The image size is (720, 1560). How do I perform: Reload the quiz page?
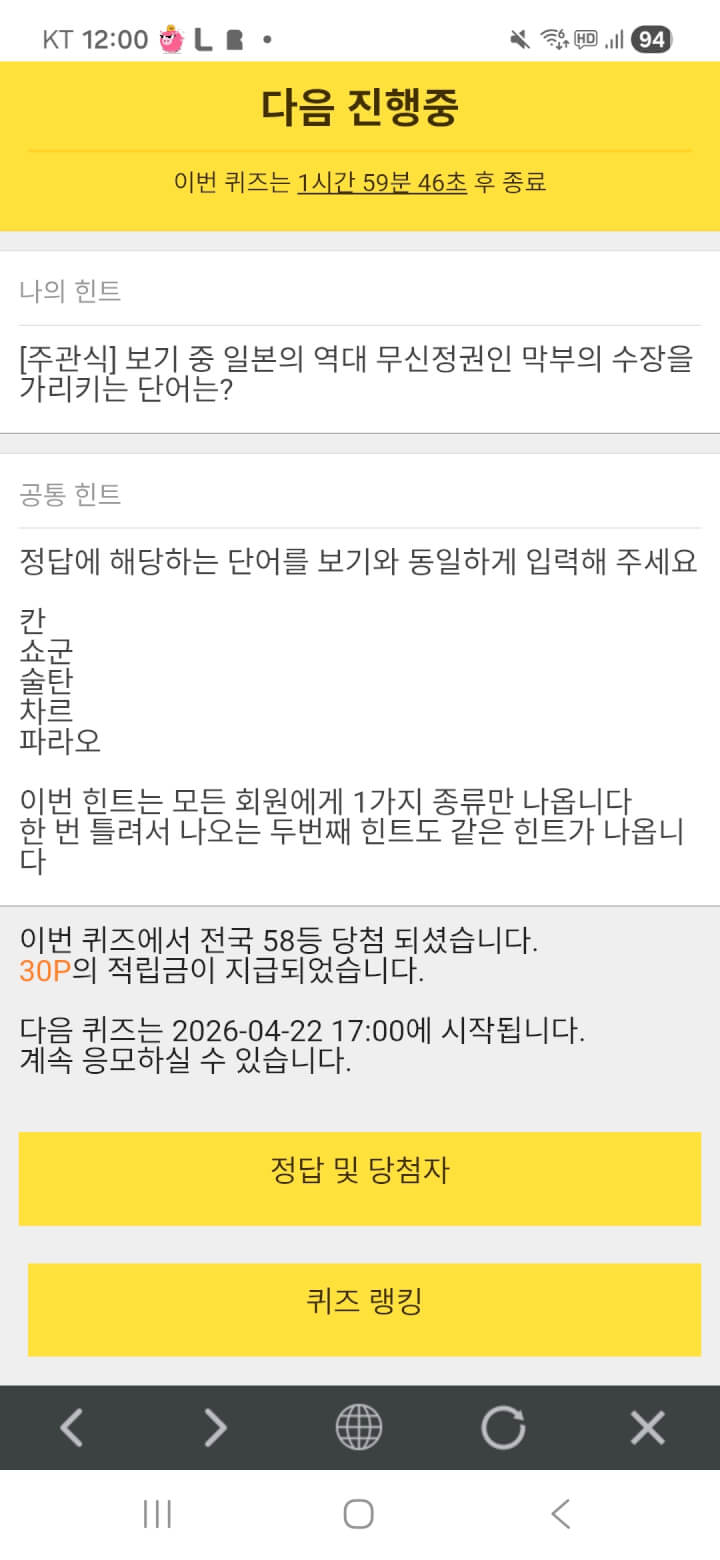(503, 1427)
